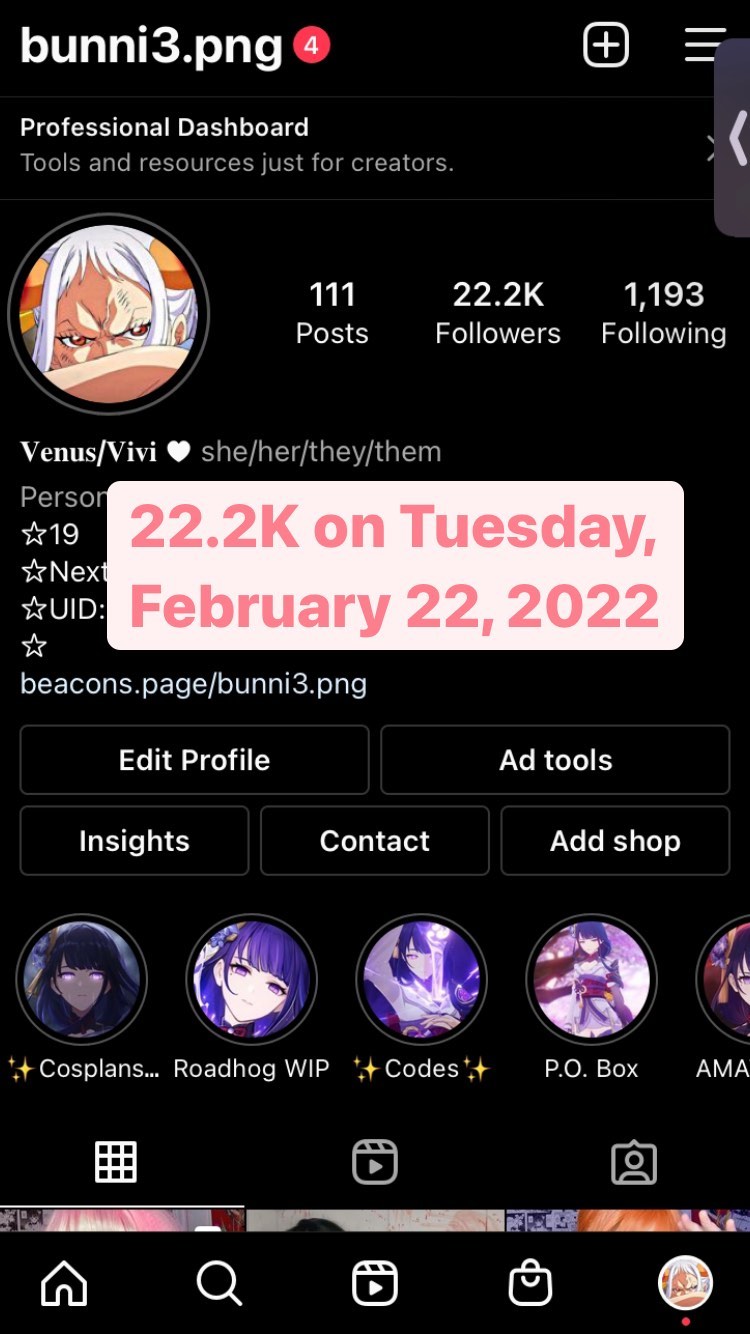Open Ad tools
The image size is (750, 1334).
(x=555, y=760)
